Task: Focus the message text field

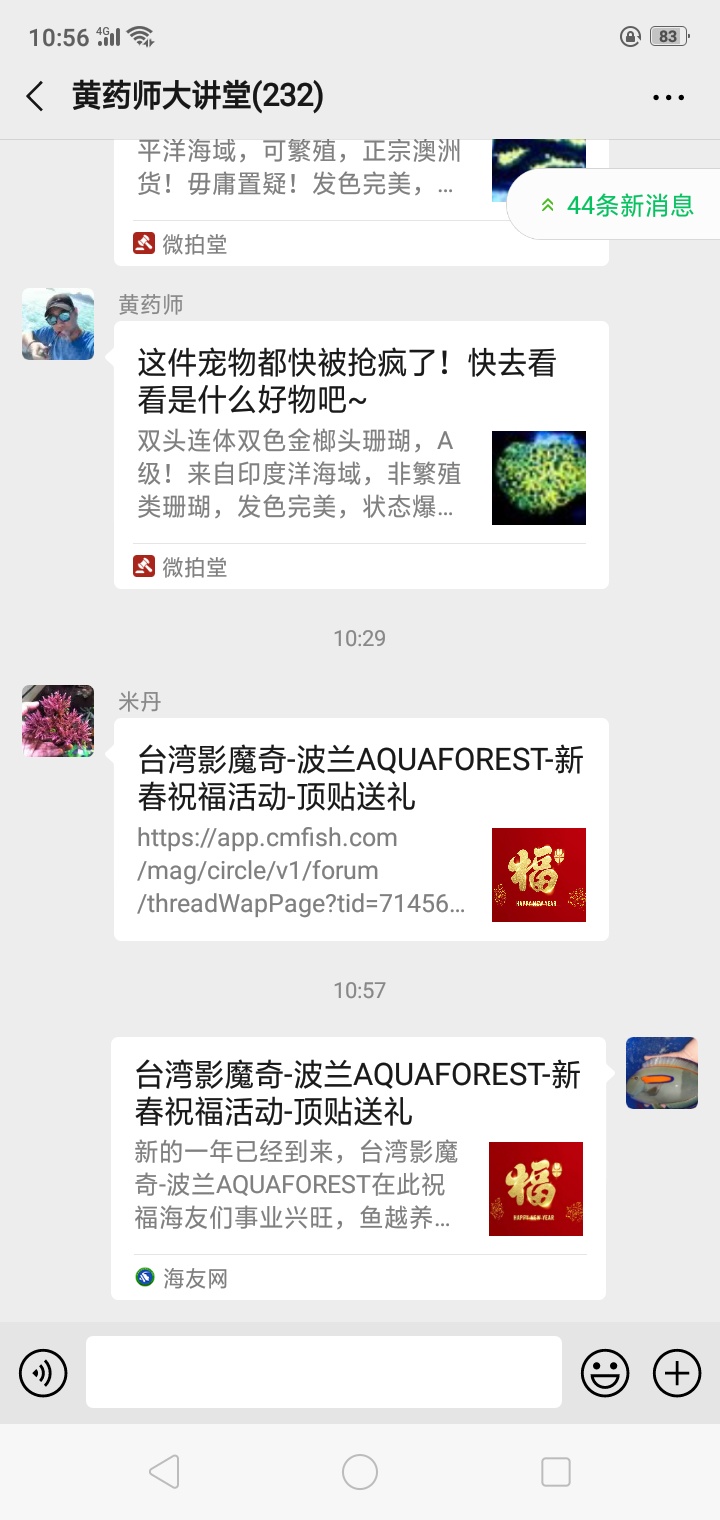Action: (x=323, y=1372)
